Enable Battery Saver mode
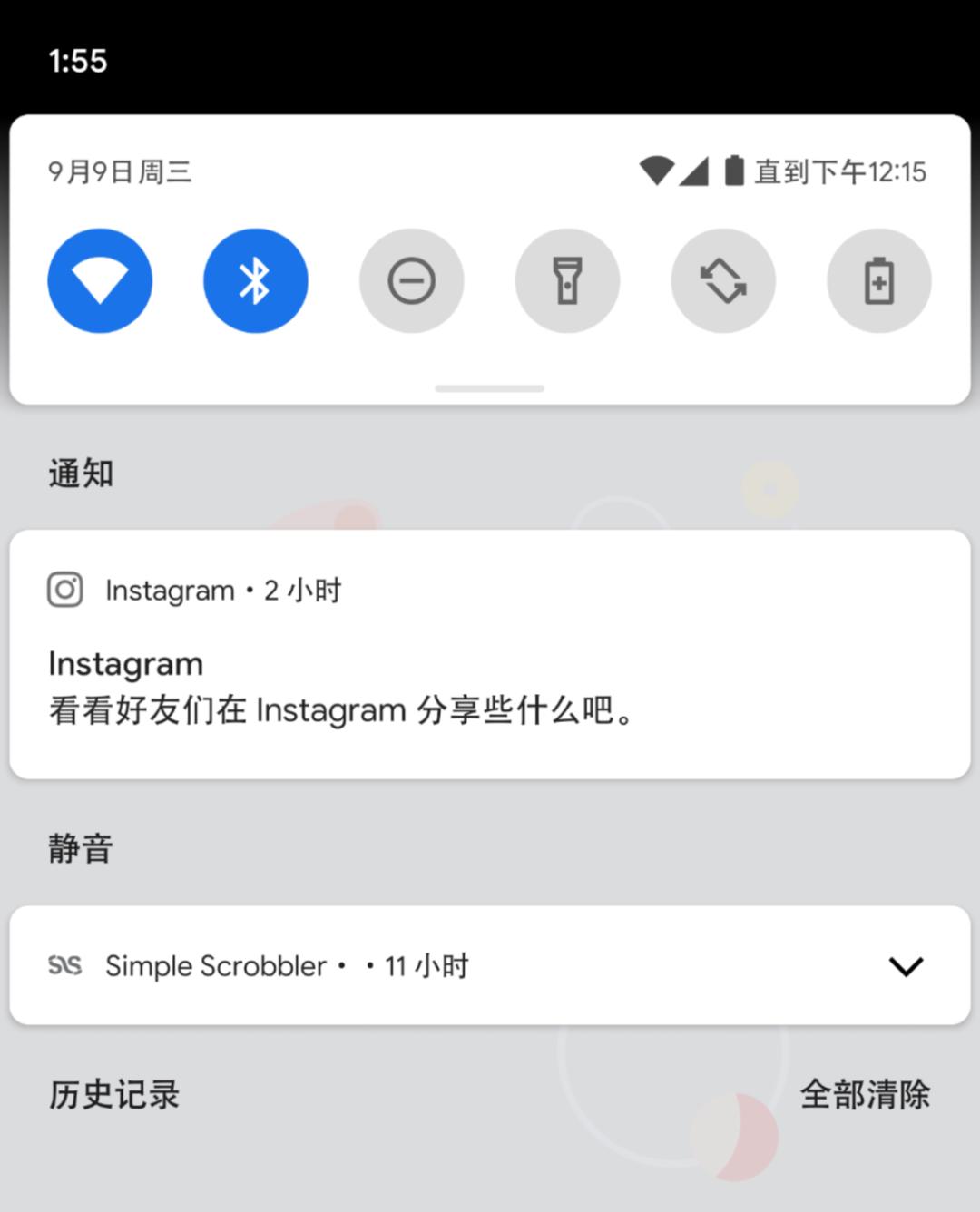980x1212 pixels. click(878, 280)
